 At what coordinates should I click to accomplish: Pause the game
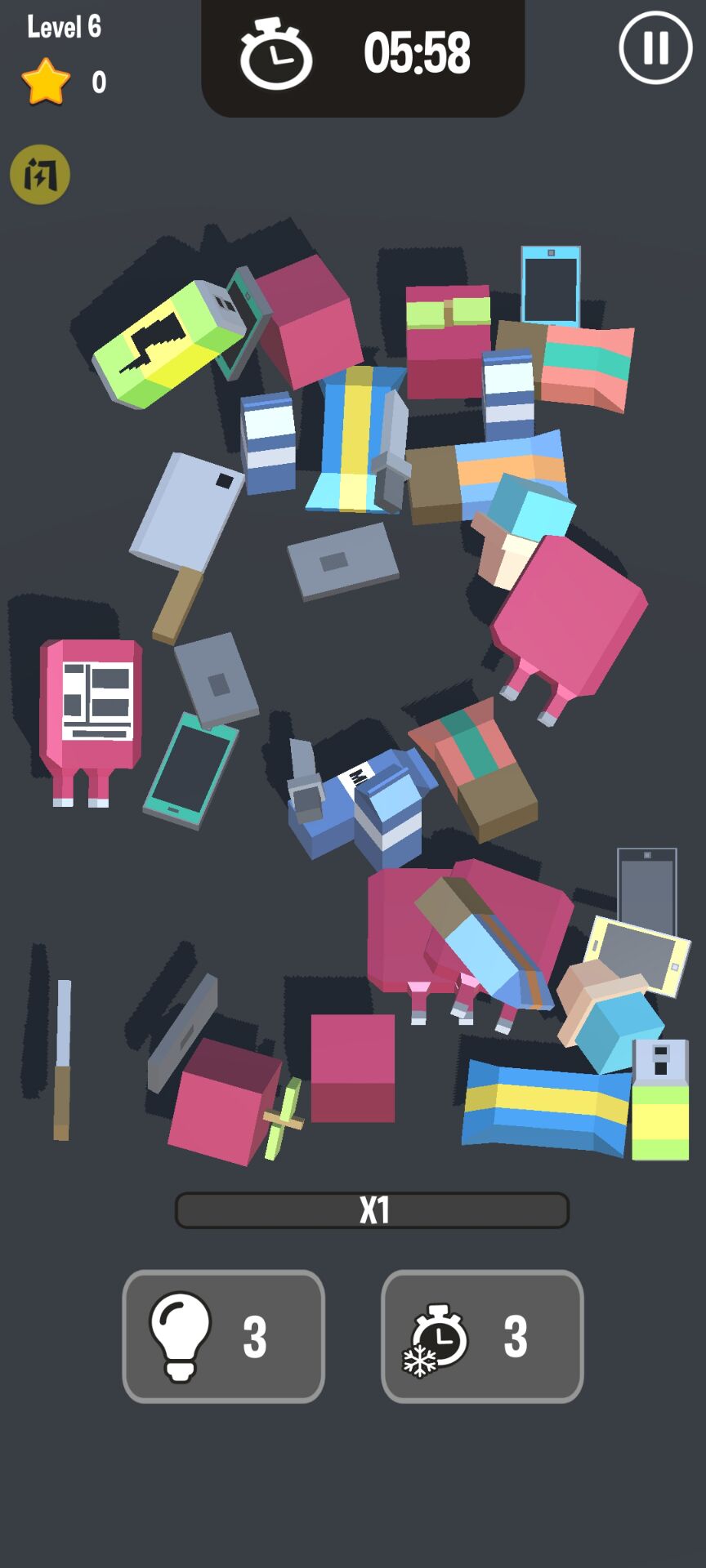point(655,48)
